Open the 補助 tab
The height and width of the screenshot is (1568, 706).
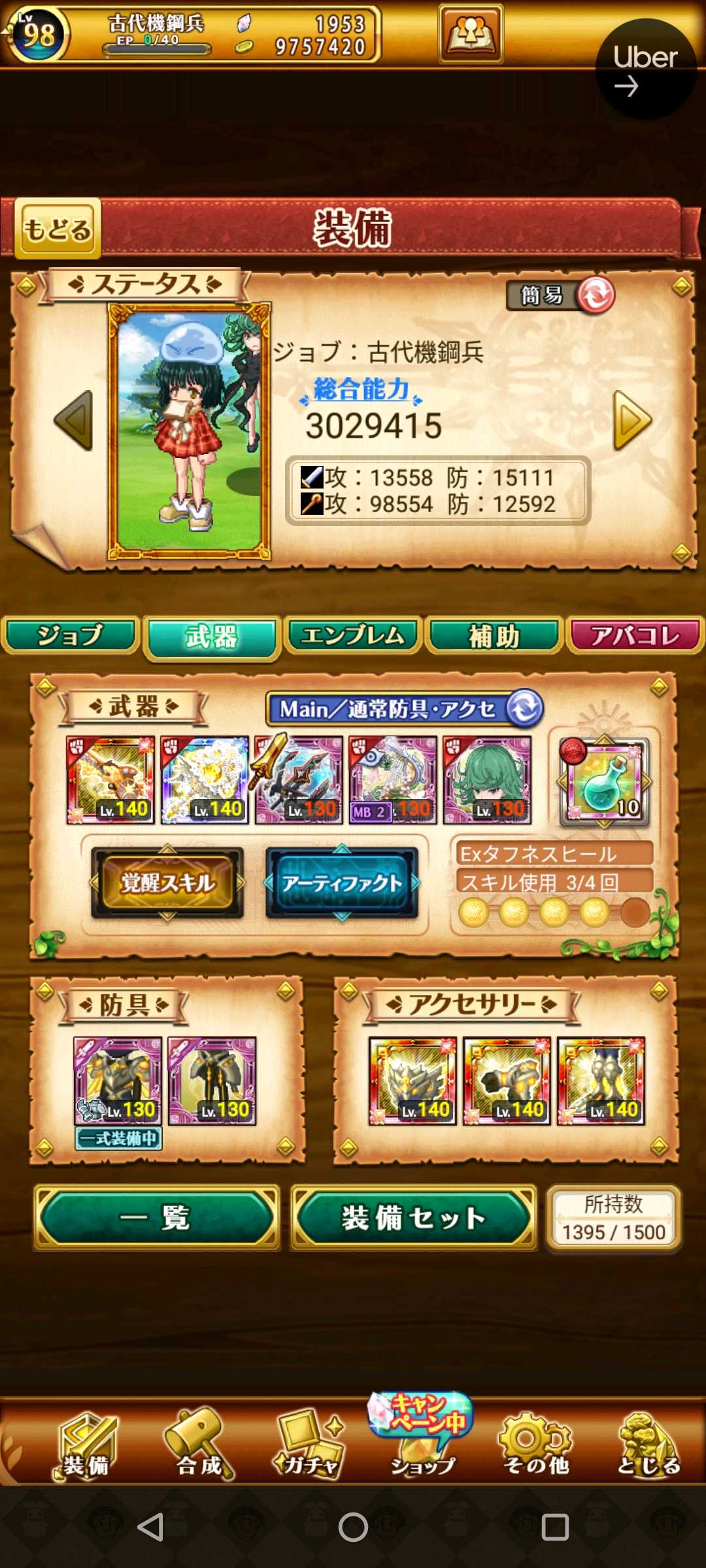(x=494, y=635)
